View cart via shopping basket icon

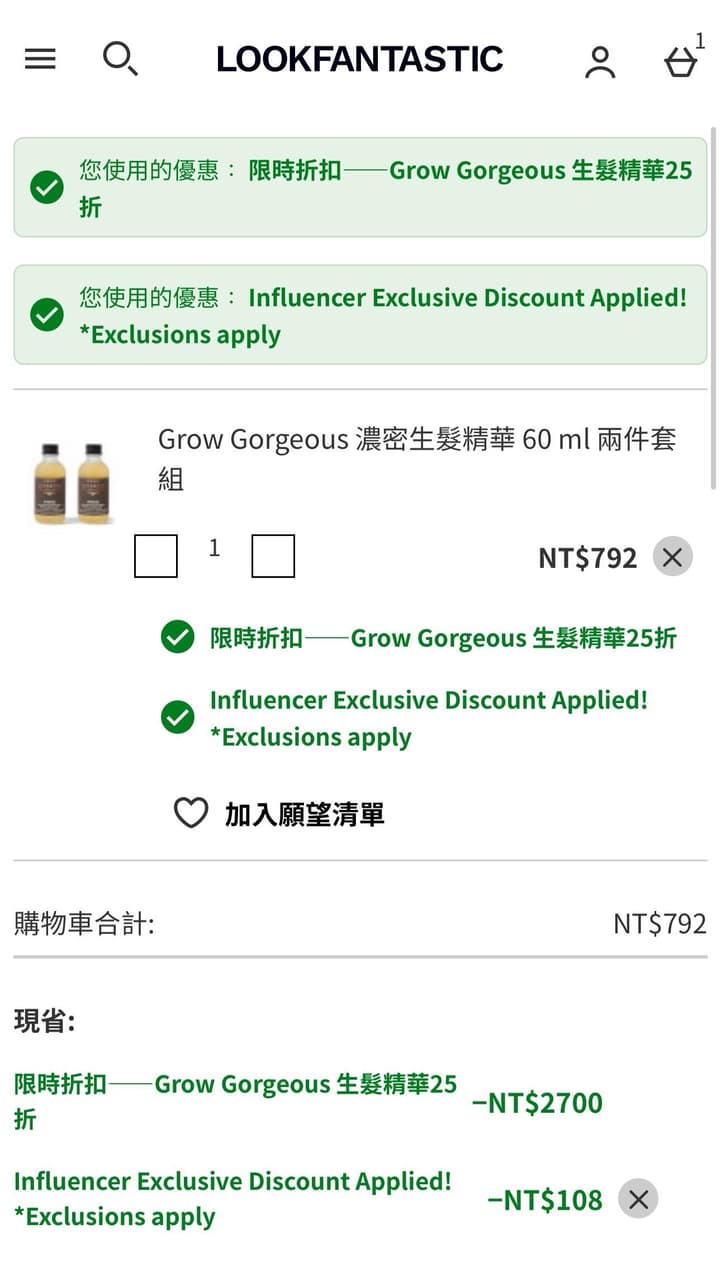[682, 62]
